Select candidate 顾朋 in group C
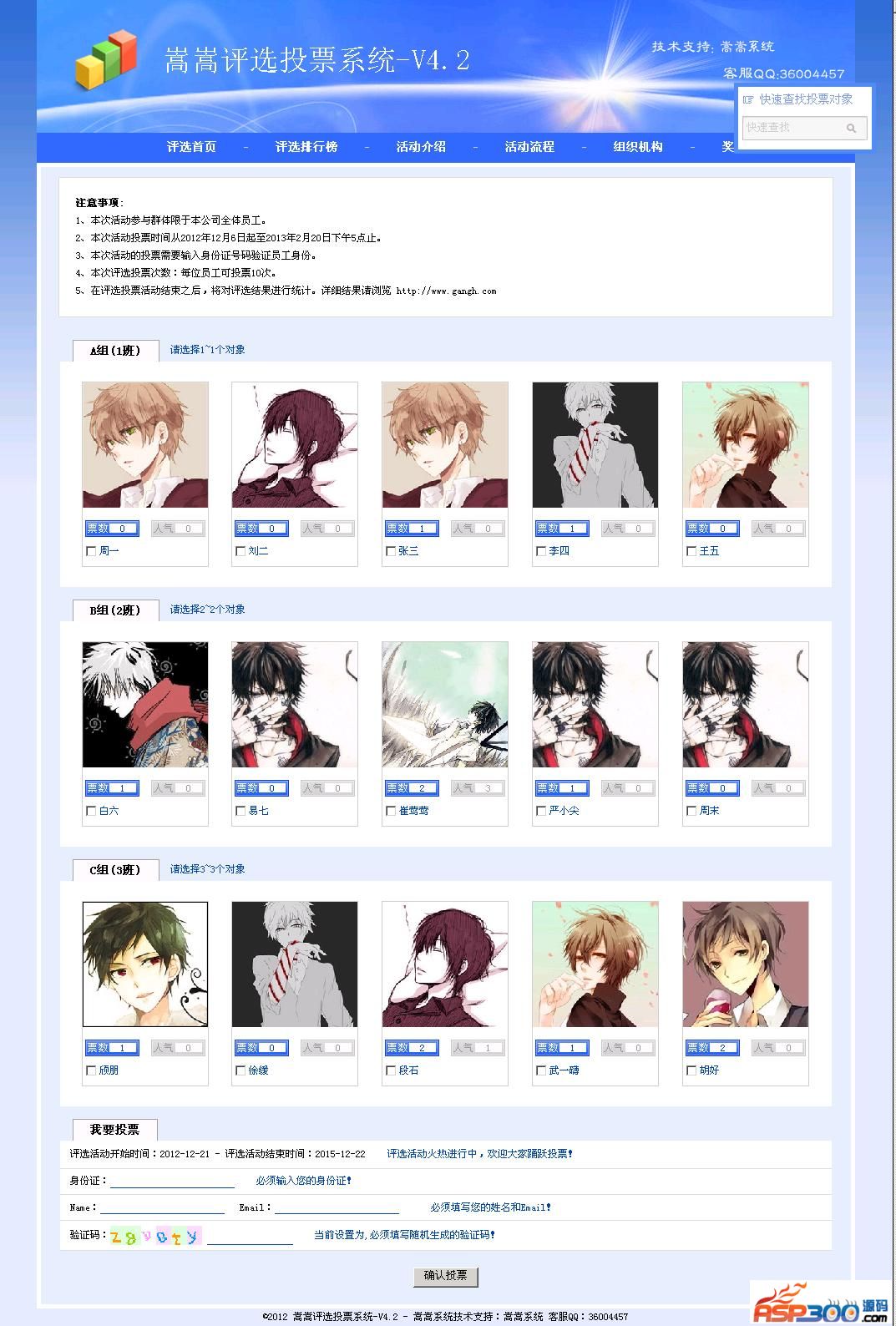The width and height of the screenshot is (896, 1326). (91, 1070)
